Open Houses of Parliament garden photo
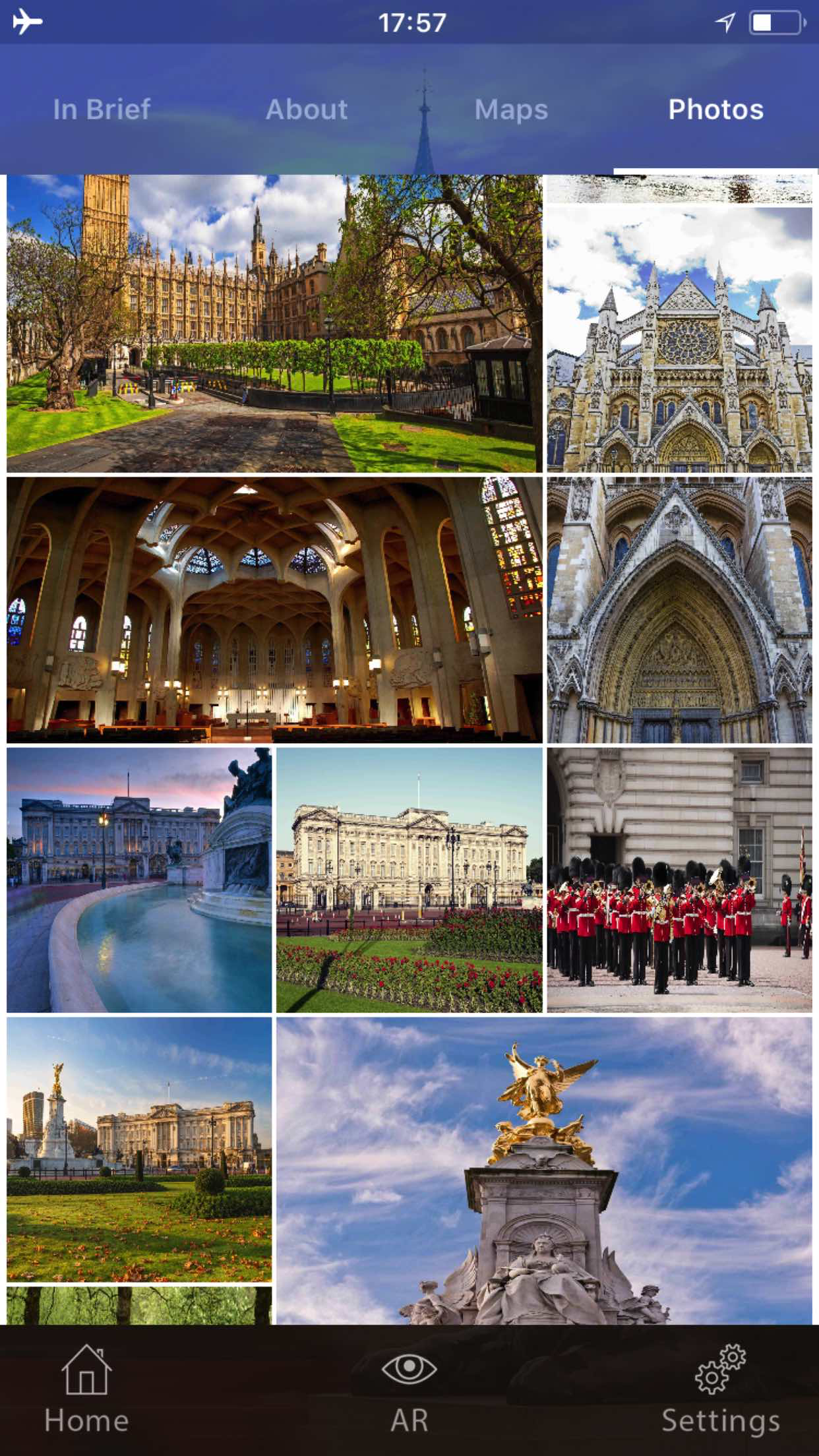 (274, 323)
